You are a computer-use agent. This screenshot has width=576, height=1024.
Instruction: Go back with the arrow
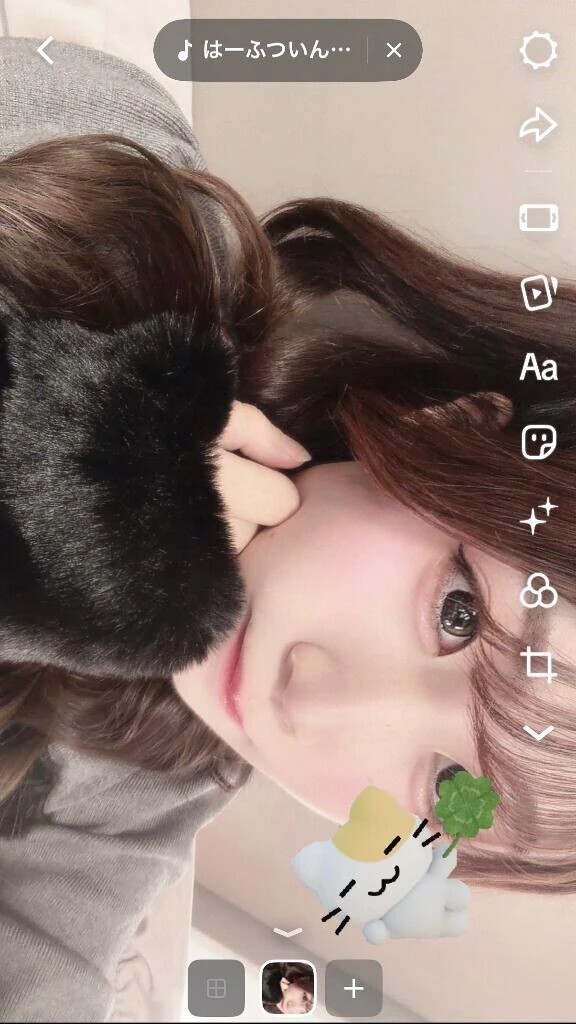click(45, 50)
